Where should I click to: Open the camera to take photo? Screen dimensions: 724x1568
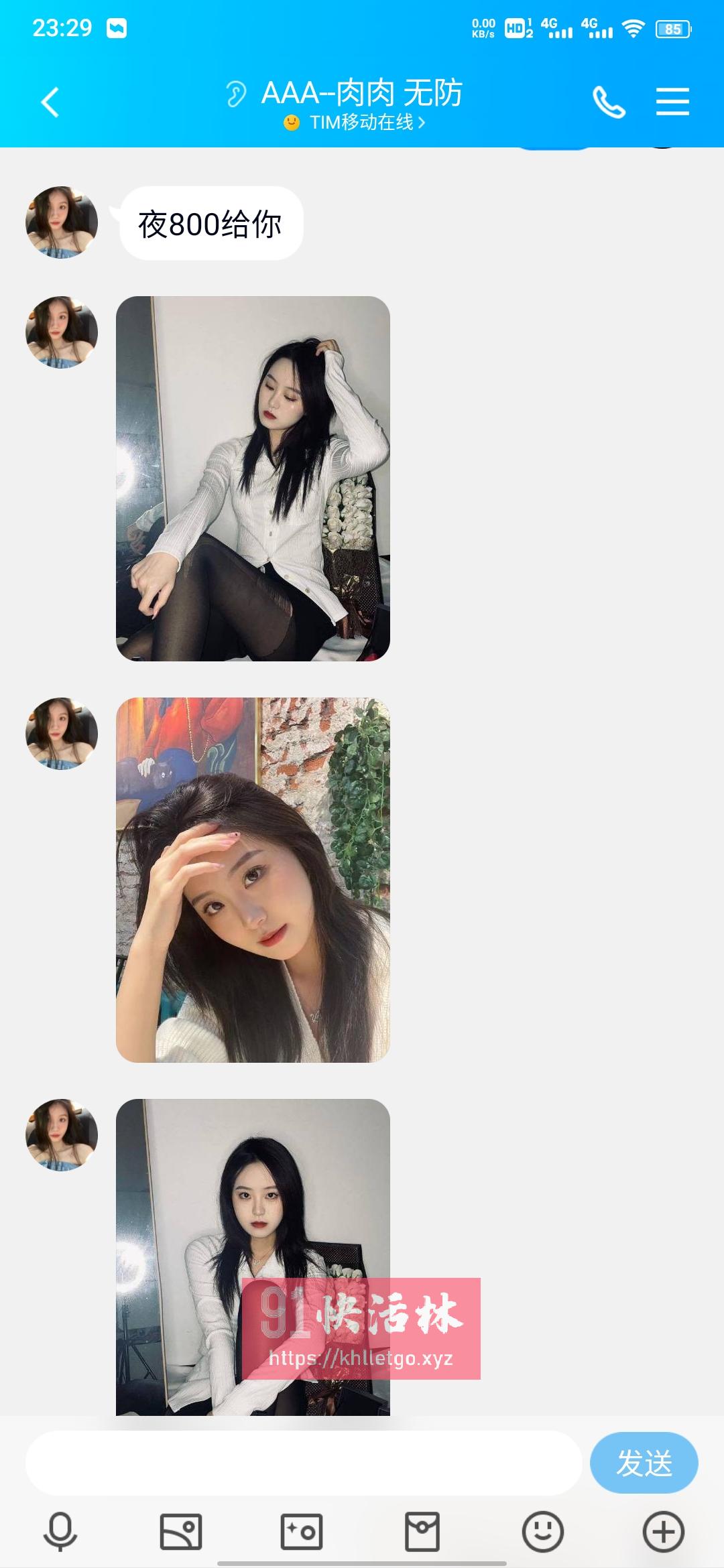tap(301, 1532)
